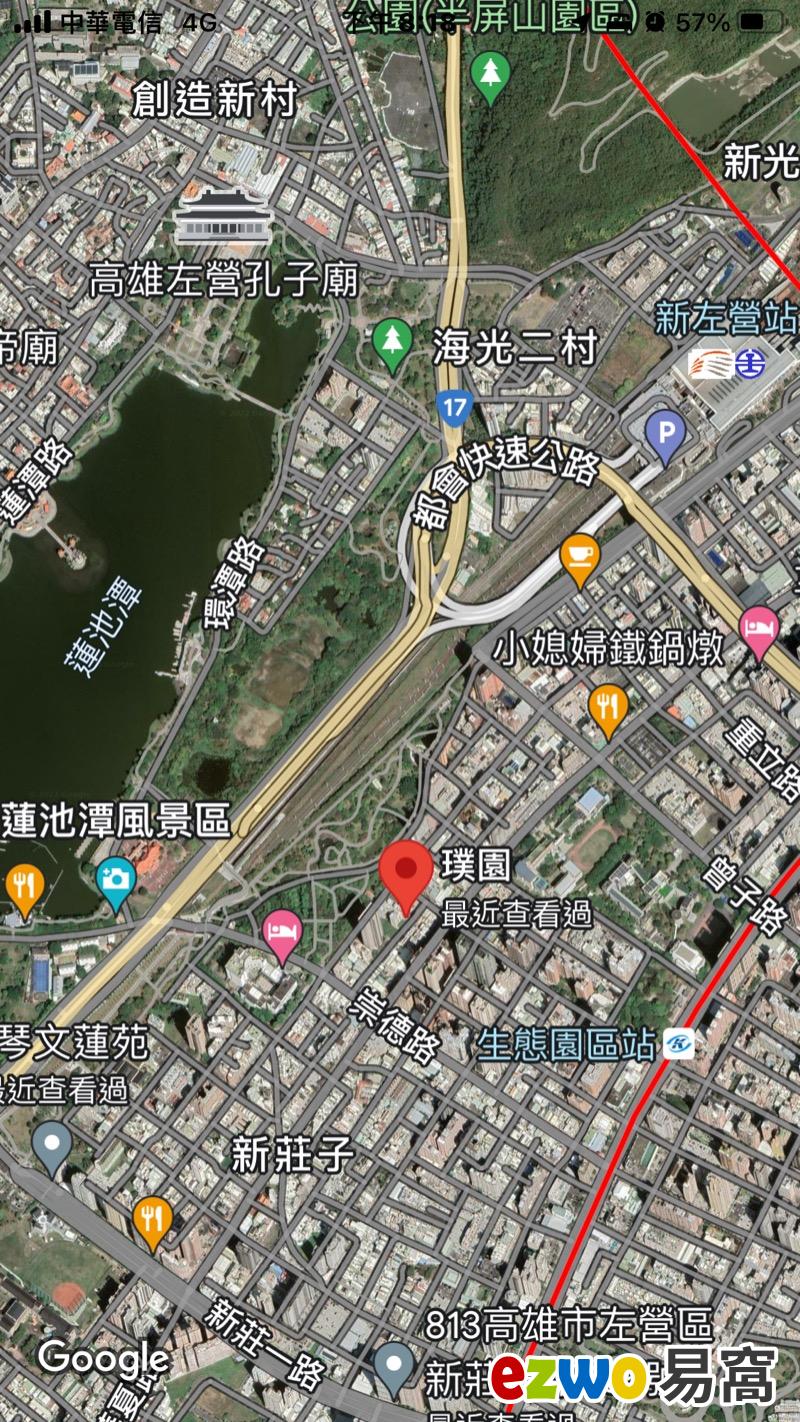Screen dimensions: 800x1422
Task: Open the parking marker near 新左營站
Action: click(663, 434)
